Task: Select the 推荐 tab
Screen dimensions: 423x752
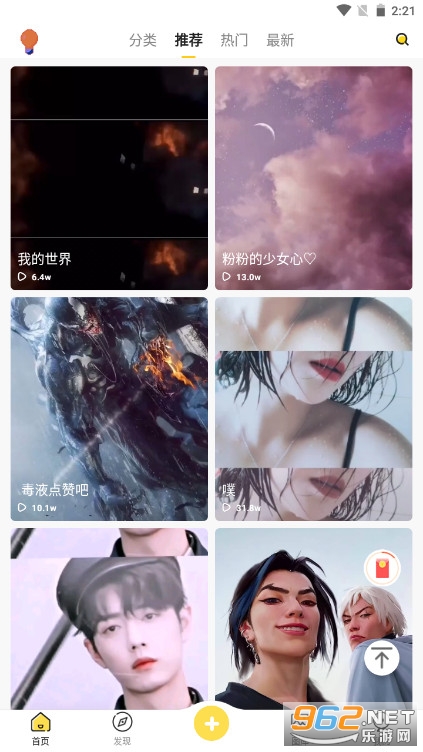Action: click(188, 40)
